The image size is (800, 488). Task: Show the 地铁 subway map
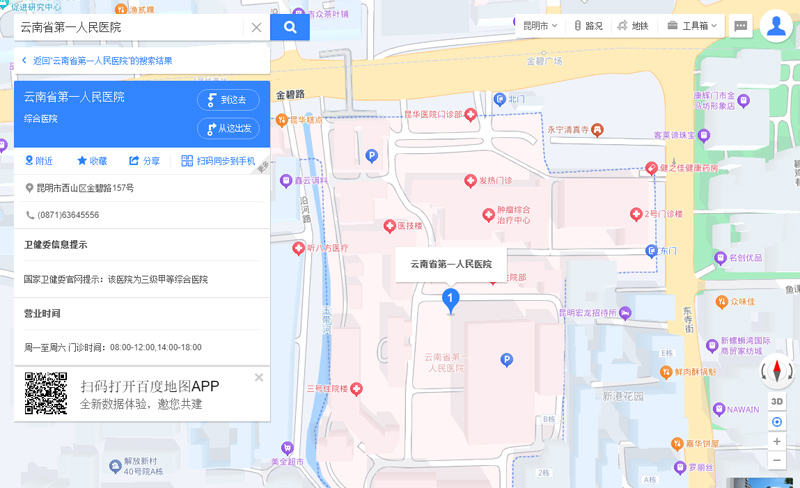[633, 26]
